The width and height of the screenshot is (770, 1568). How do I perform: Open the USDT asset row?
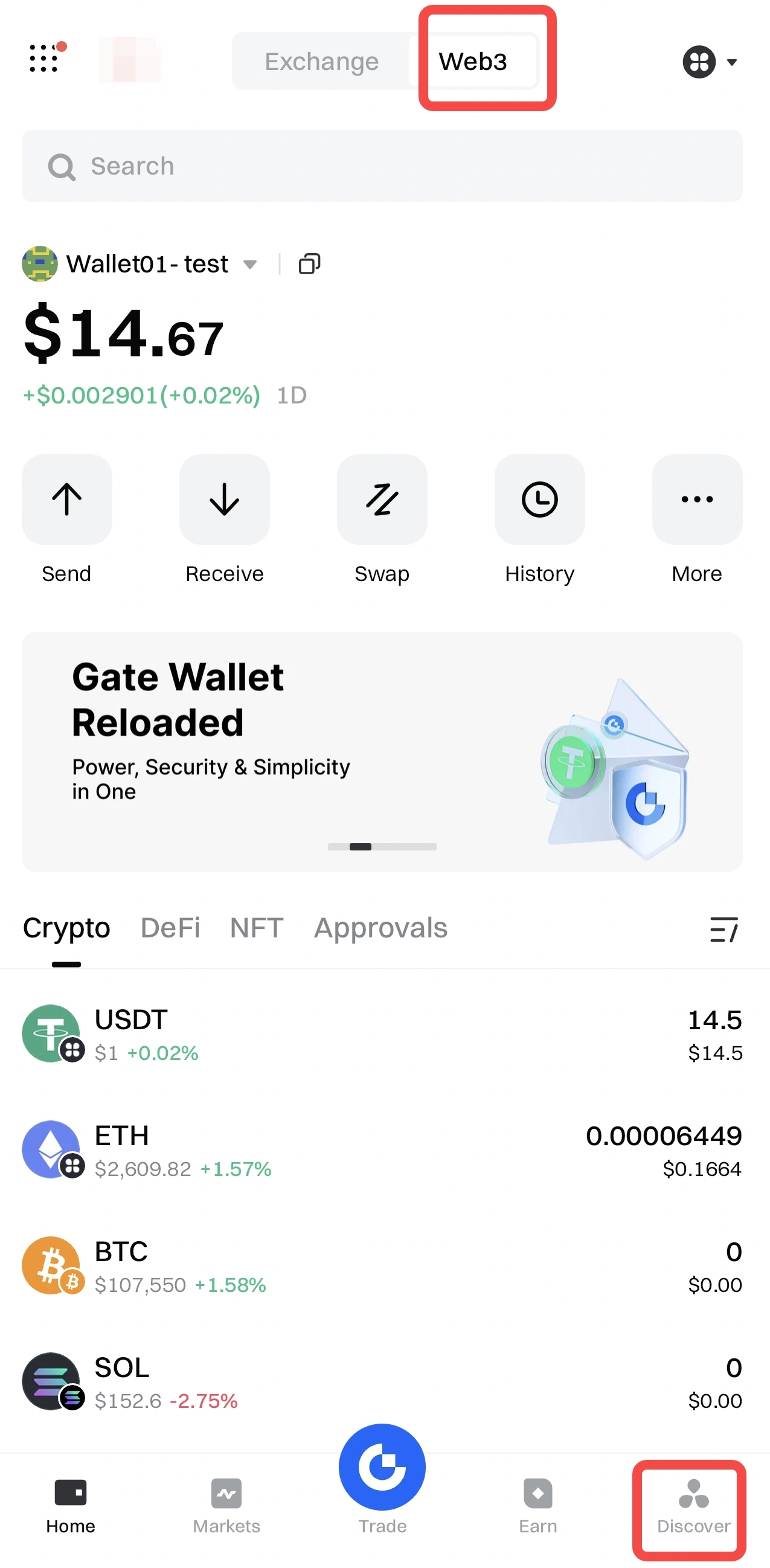click(382, 1033)
